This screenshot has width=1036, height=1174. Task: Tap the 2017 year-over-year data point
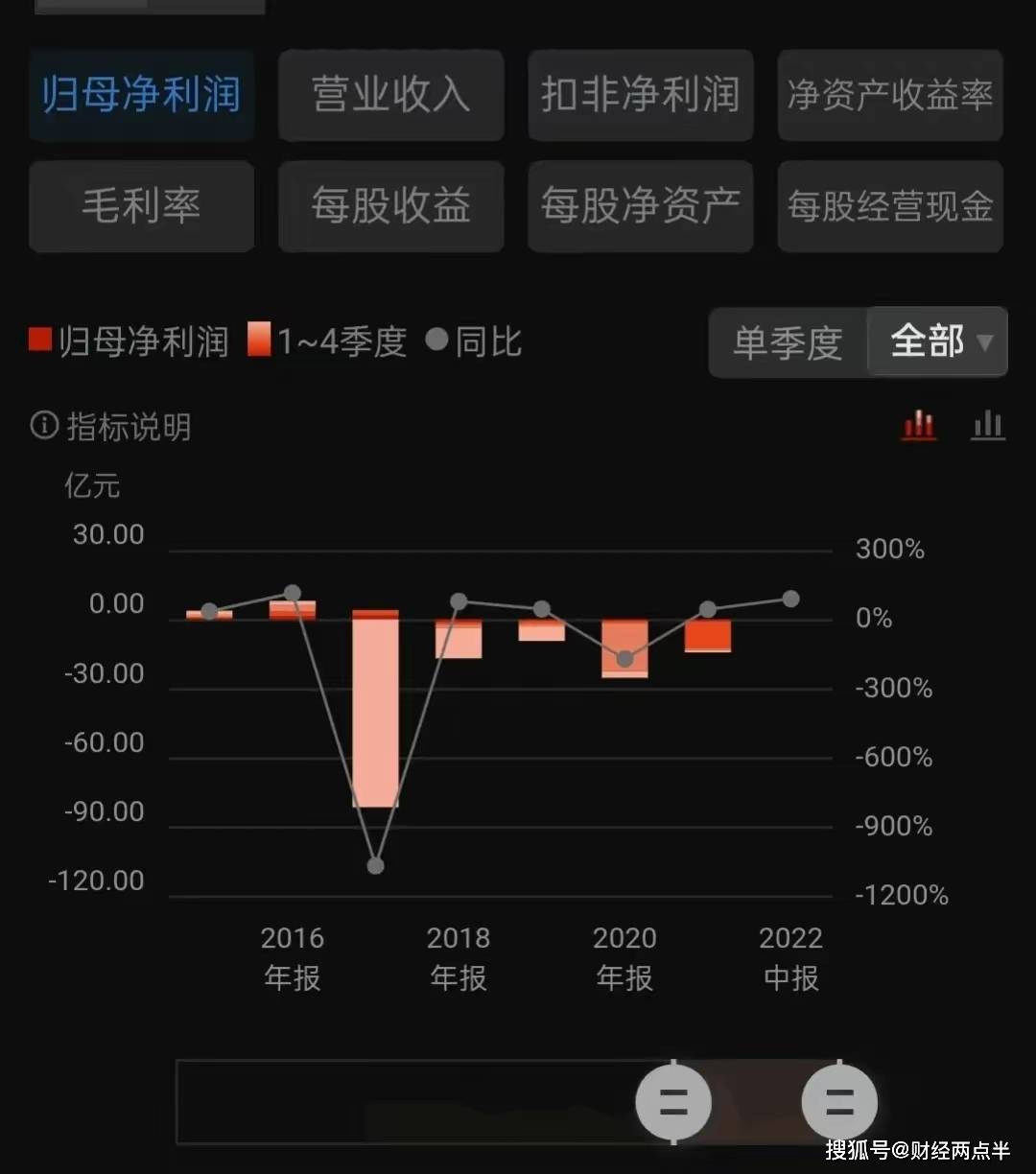374,865
